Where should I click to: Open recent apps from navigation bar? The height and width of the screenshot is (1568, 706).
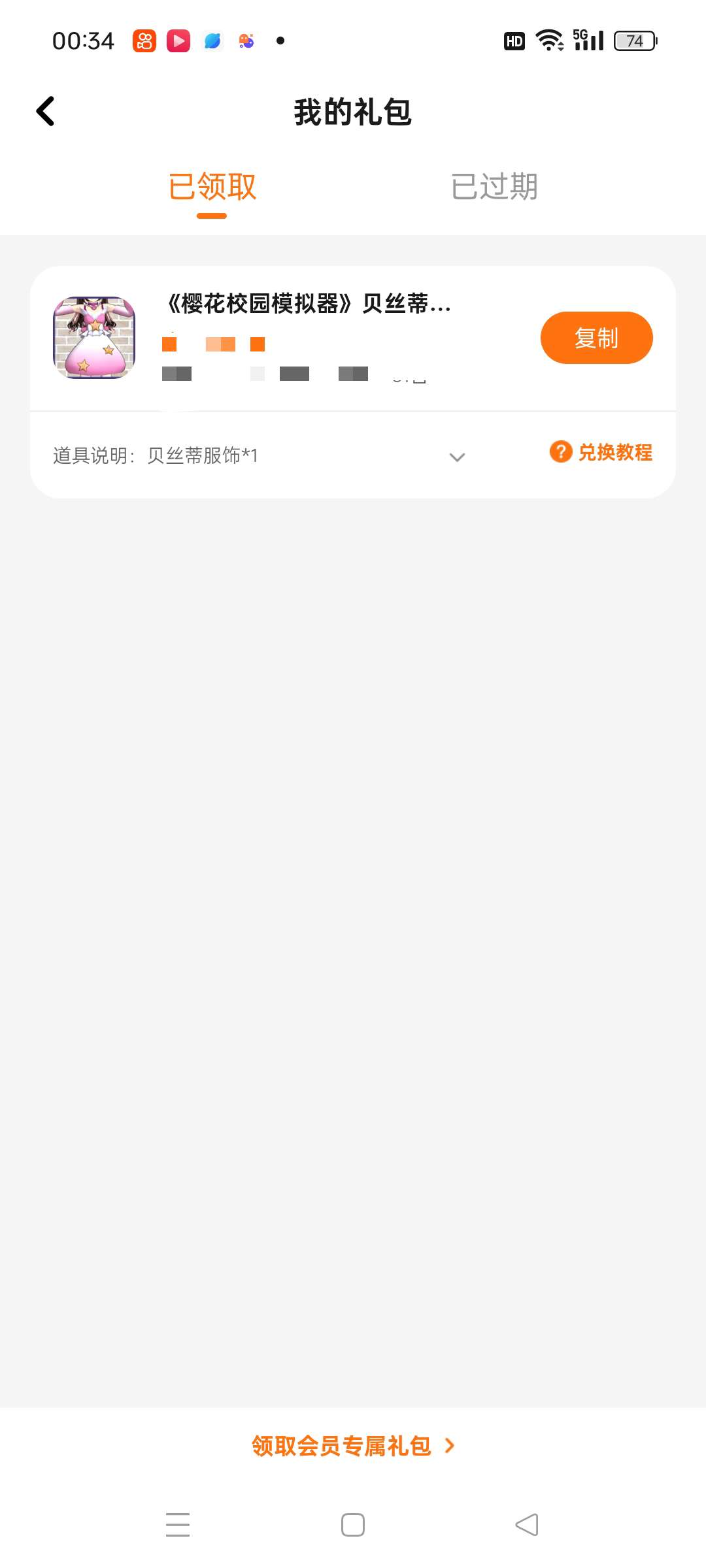[178, 1525]
